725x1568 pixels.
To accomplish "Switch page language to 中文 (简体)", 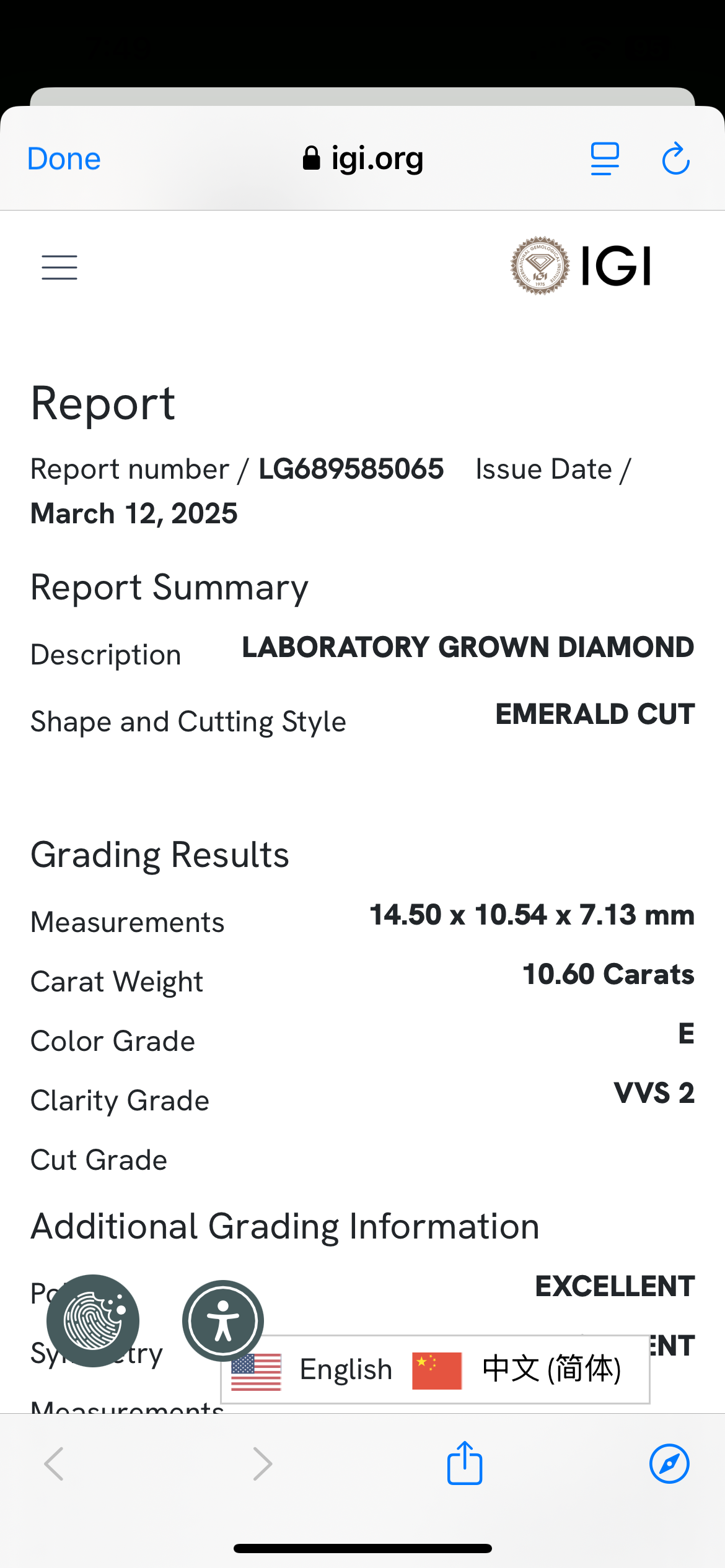I will coord(517,1370).
